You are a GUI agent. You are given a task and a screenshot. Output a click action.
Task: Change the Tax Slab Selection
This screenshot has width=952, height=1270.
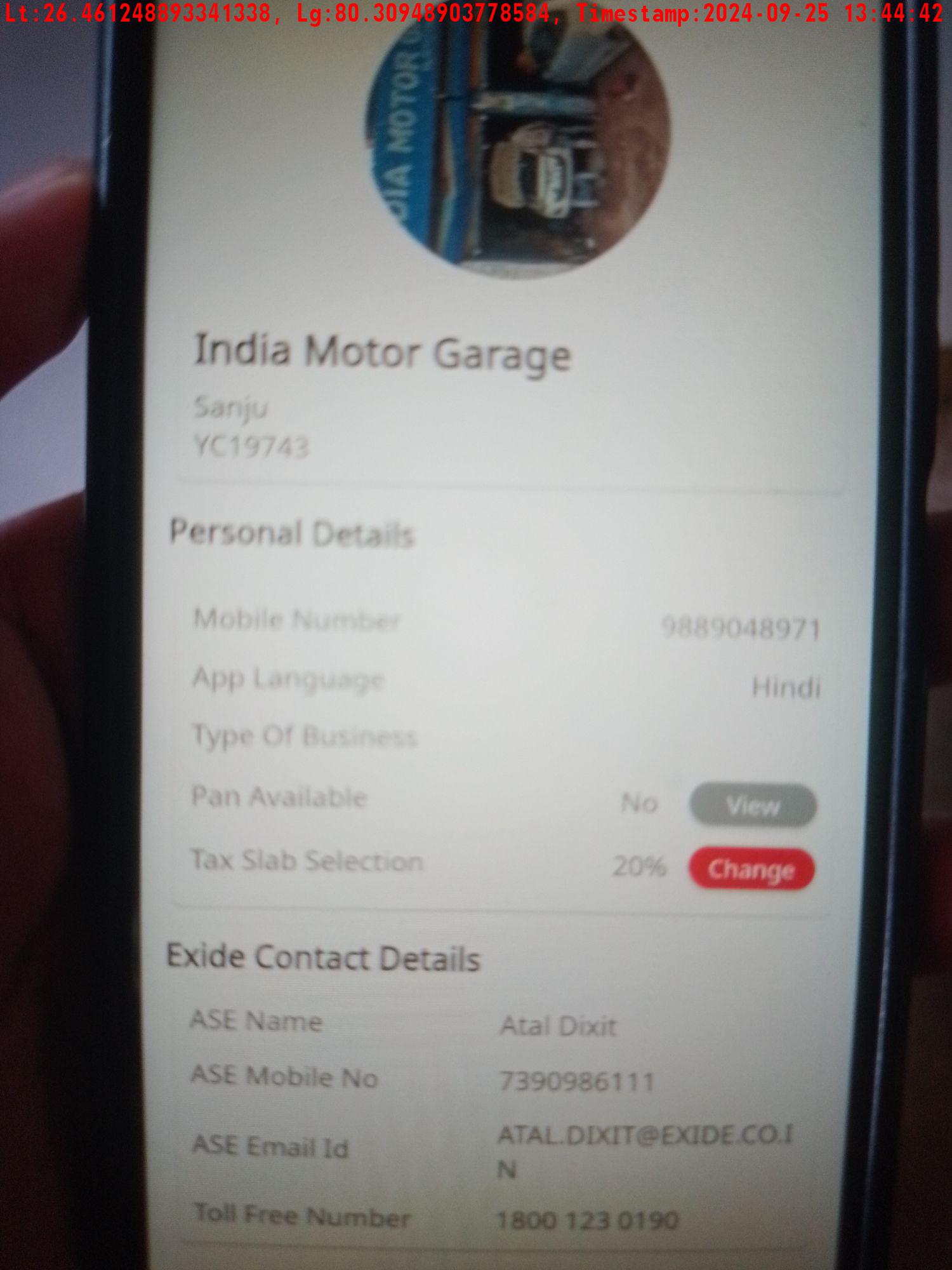point(751,869)
